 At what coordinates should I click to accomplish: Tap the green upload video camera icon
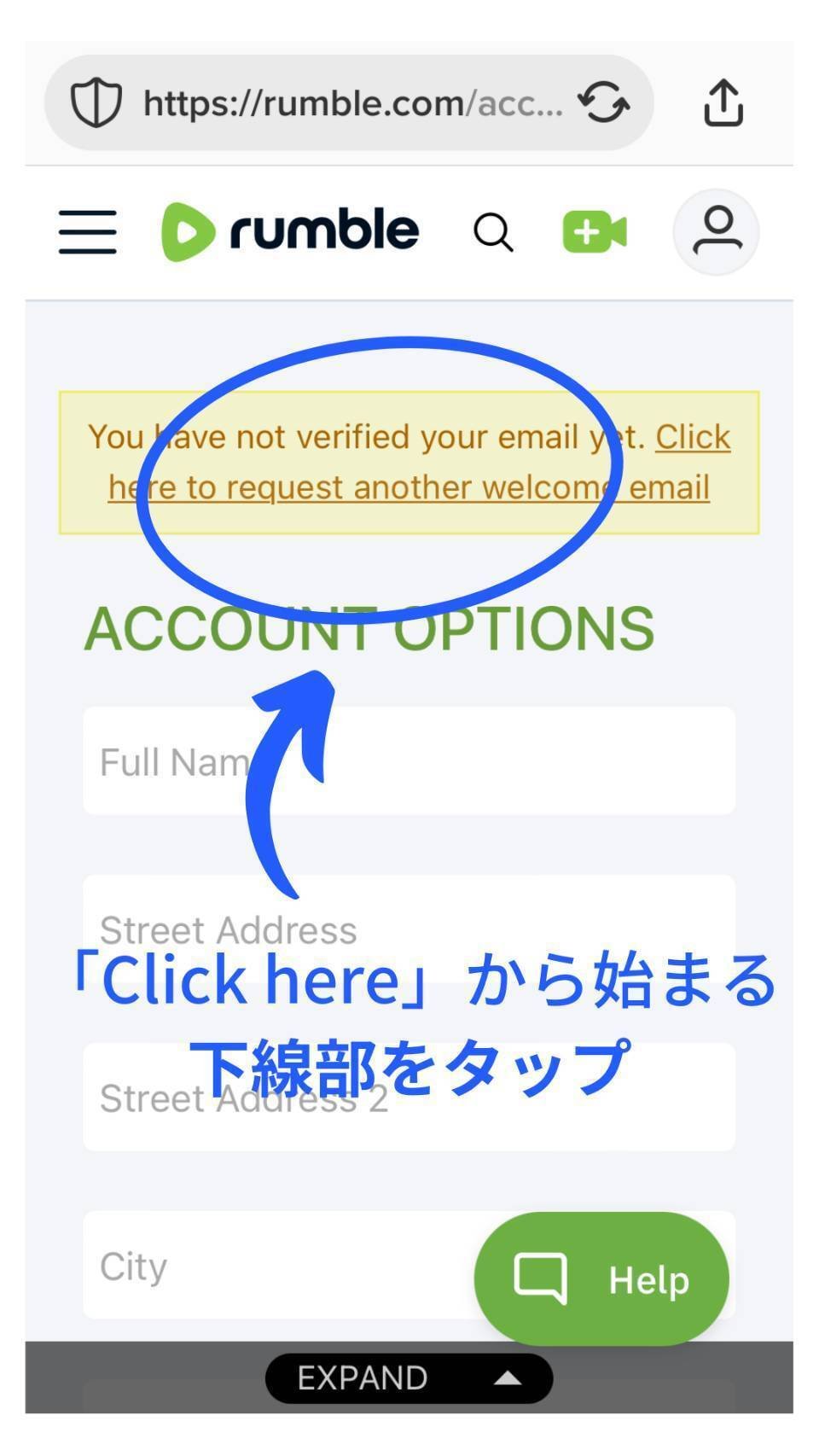(595, 232)
